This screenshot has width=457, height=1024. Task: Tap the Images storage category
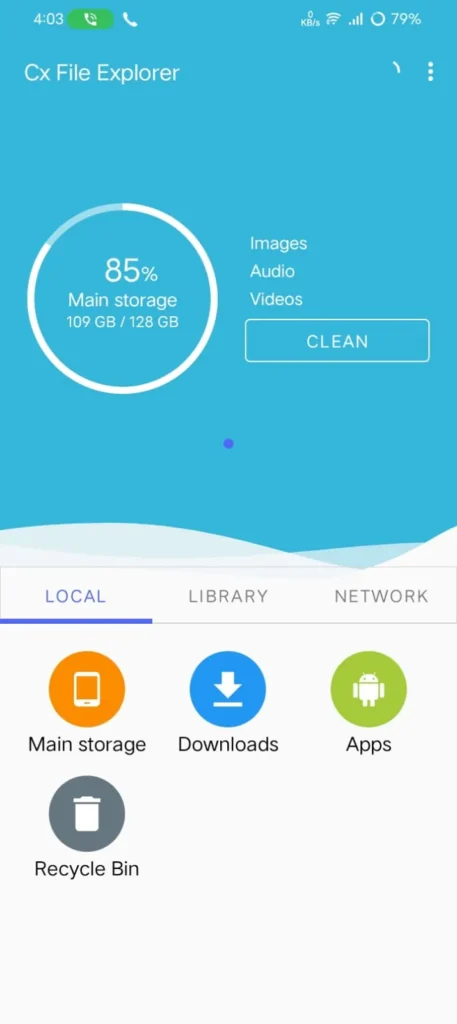(x=278, y=244)
